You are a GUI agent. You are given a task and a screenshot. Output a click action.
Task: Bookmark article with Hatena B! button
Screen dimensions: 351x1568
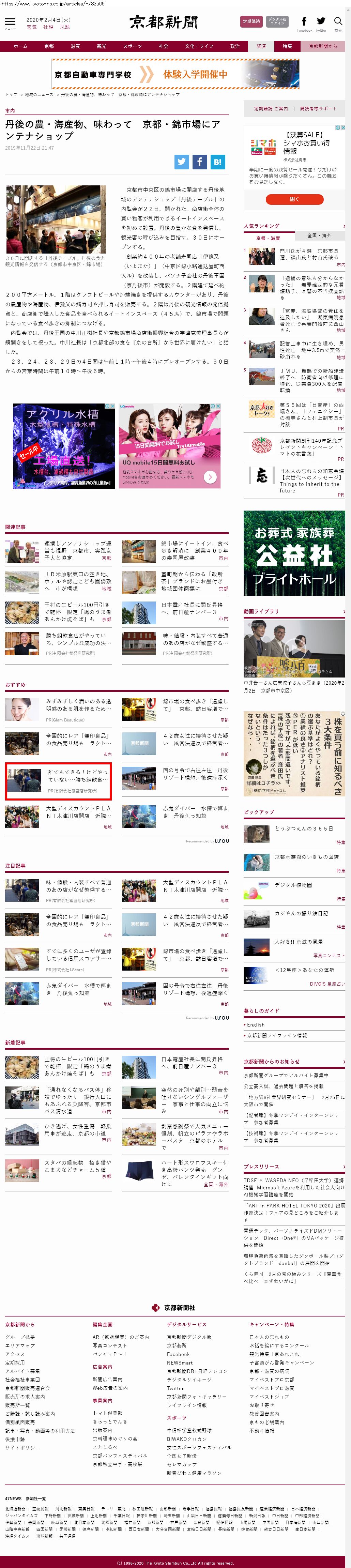(x=217, y=161)
